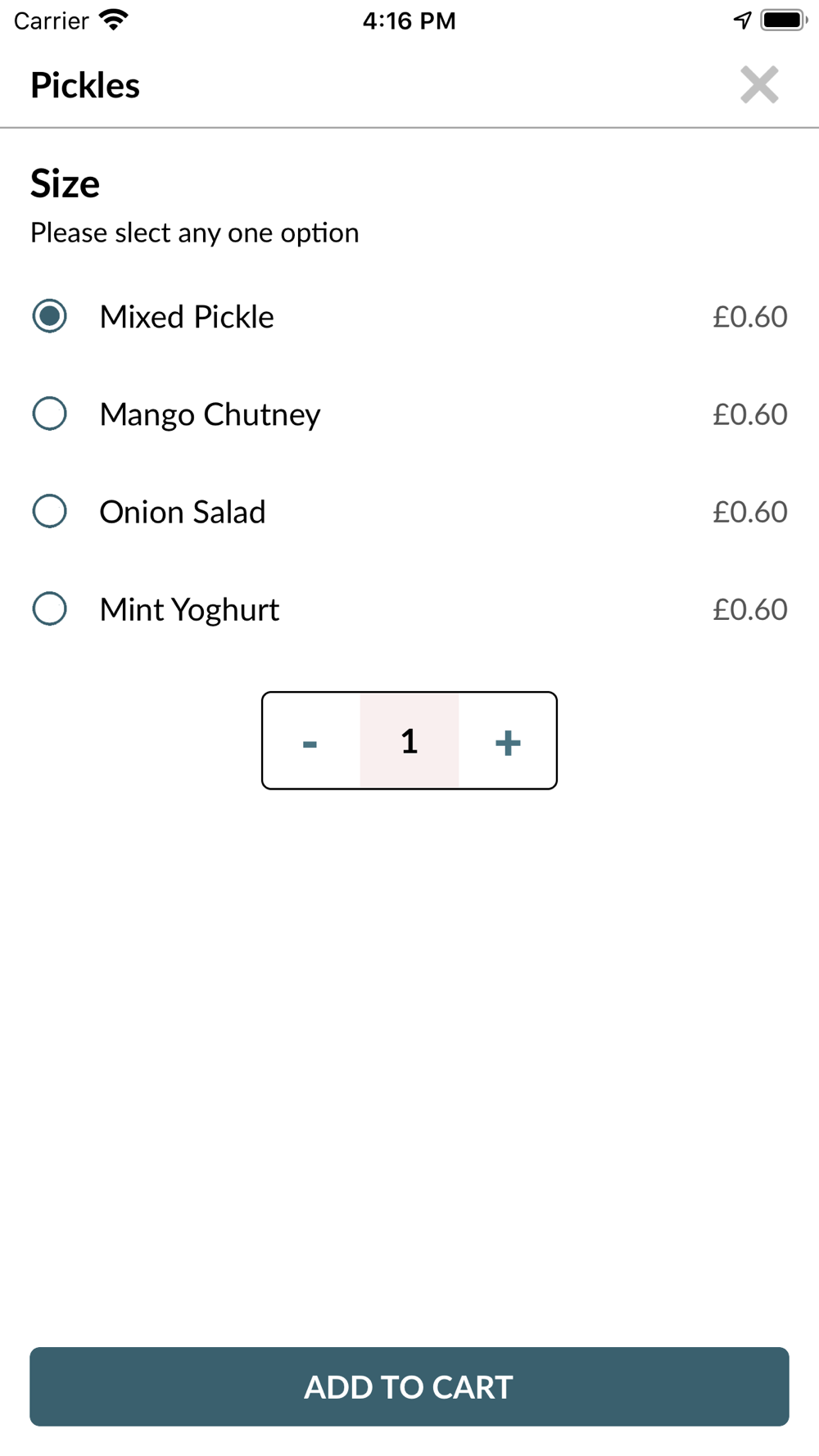Increase quantity with the plus button
Screen dimensions: 819x1456
[508, 741]
